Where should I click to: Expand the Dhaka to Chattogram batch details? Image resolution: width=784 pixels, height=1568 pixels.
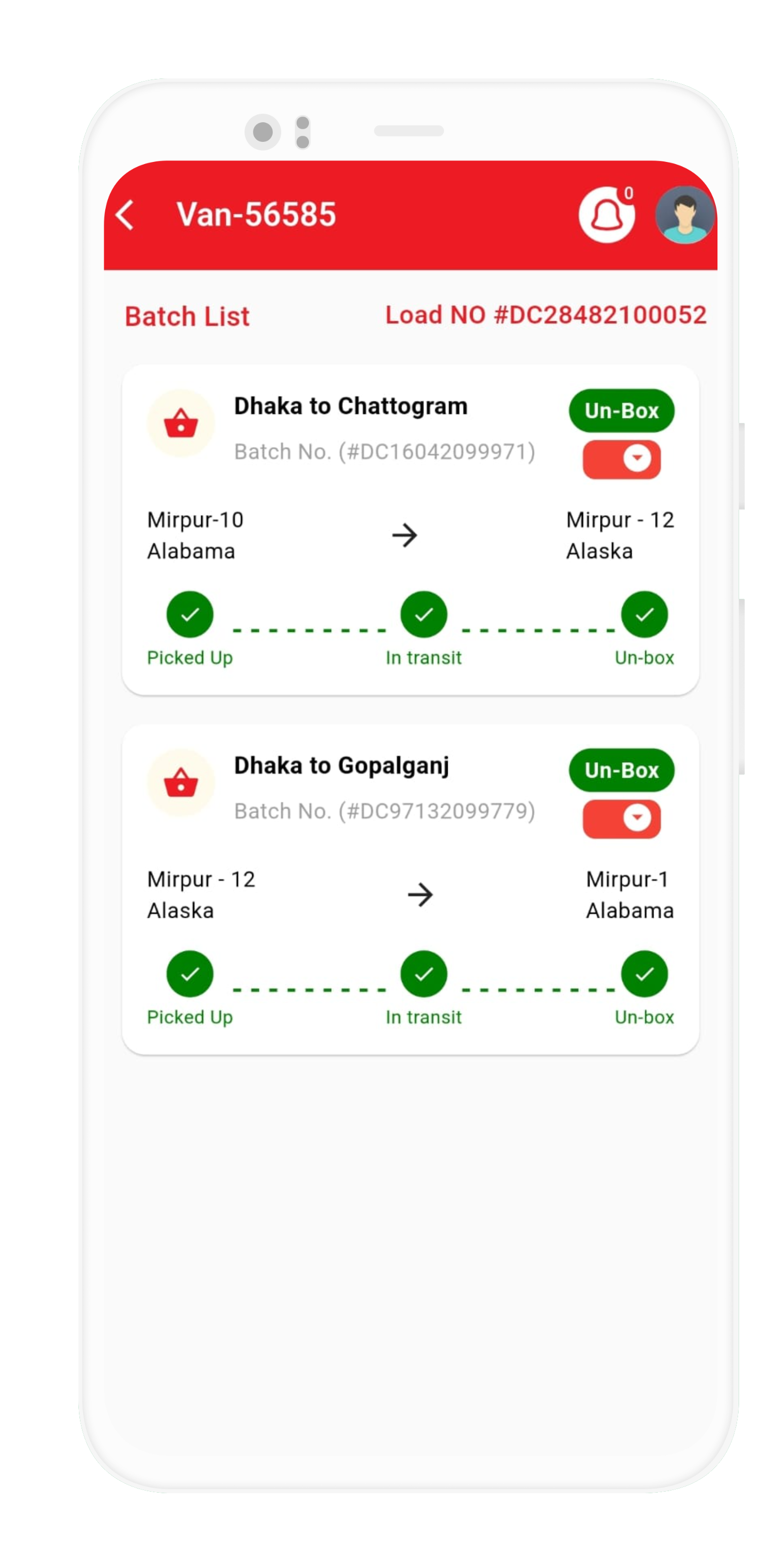(636, 459)
